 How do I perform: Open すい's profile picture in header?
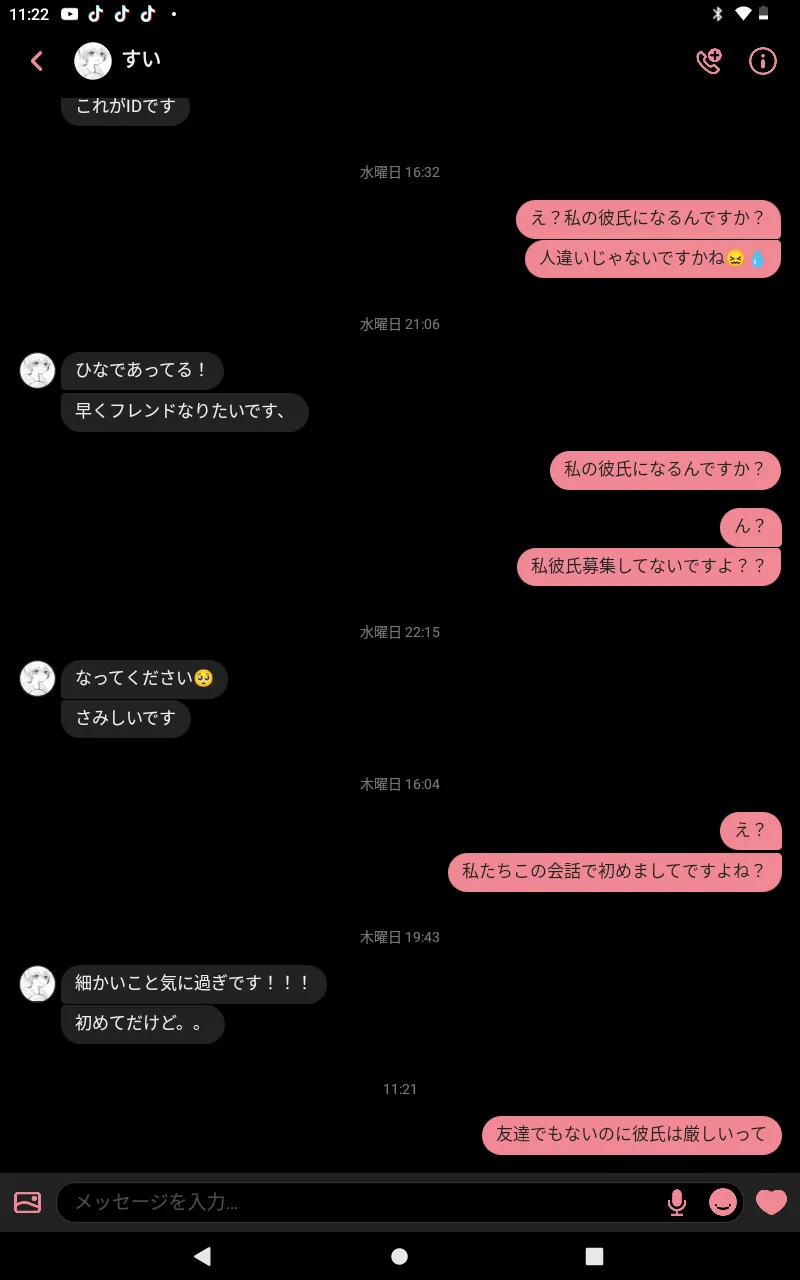pyautogui.click(x=93, y=61)
